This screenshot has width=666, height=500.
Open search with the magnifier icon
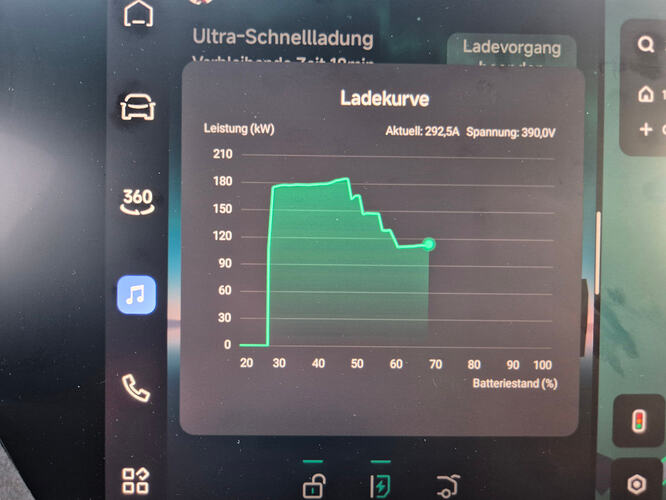pos(647,45)
